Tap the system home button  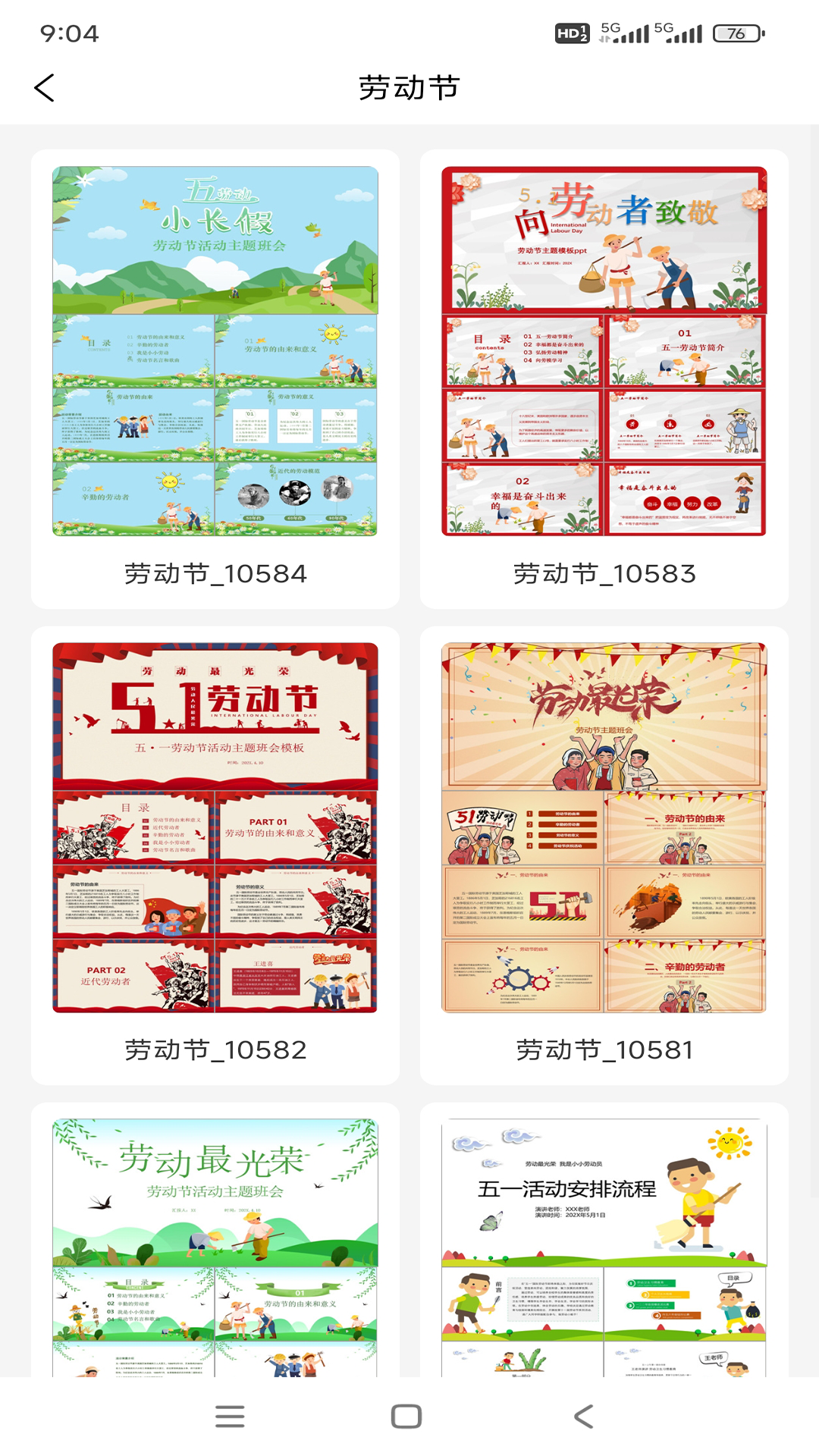[x=406, y=1416]
